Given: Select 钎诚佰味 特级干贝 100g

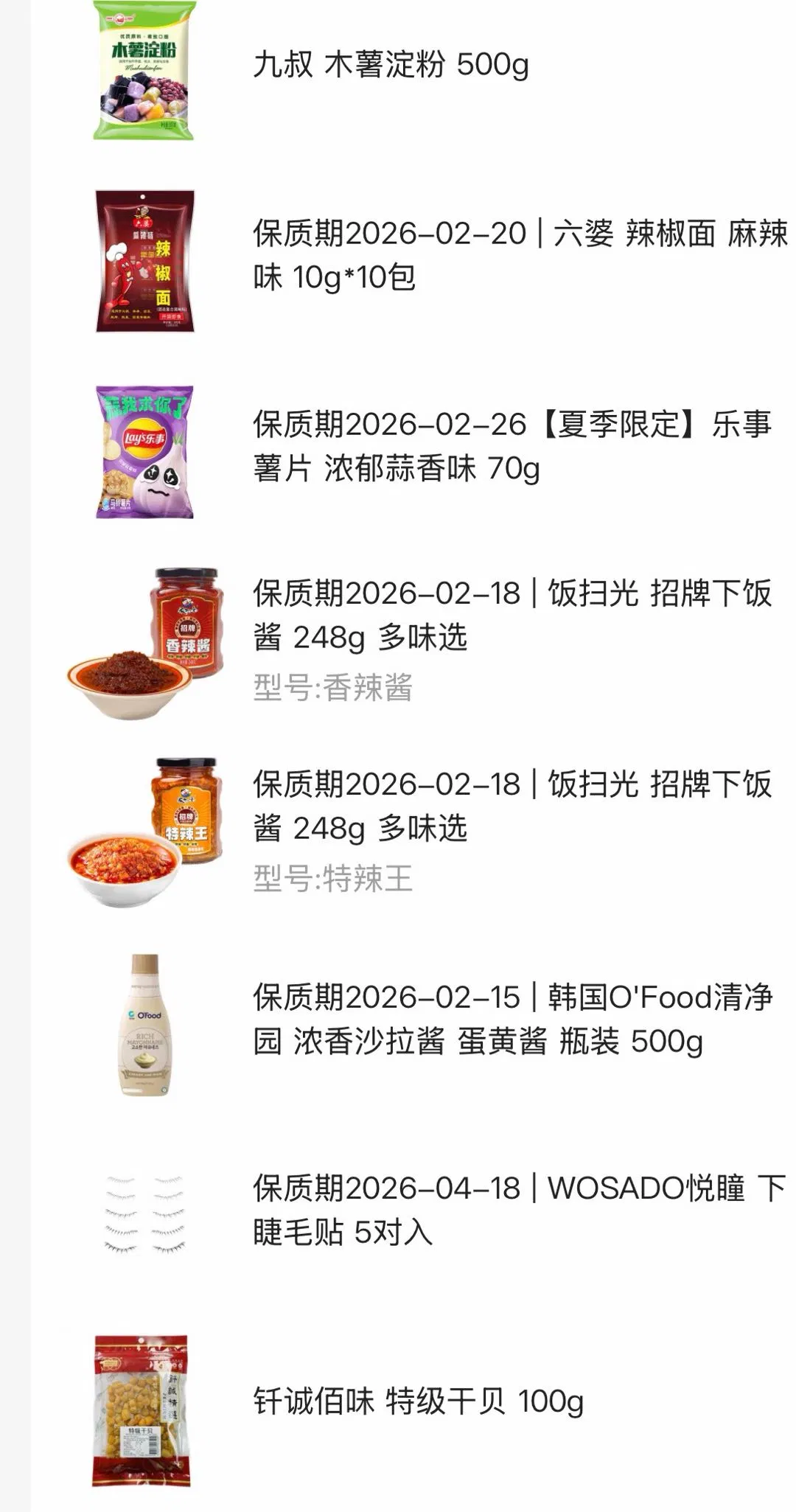Looking at the screenshot, I should (418, 1401).
